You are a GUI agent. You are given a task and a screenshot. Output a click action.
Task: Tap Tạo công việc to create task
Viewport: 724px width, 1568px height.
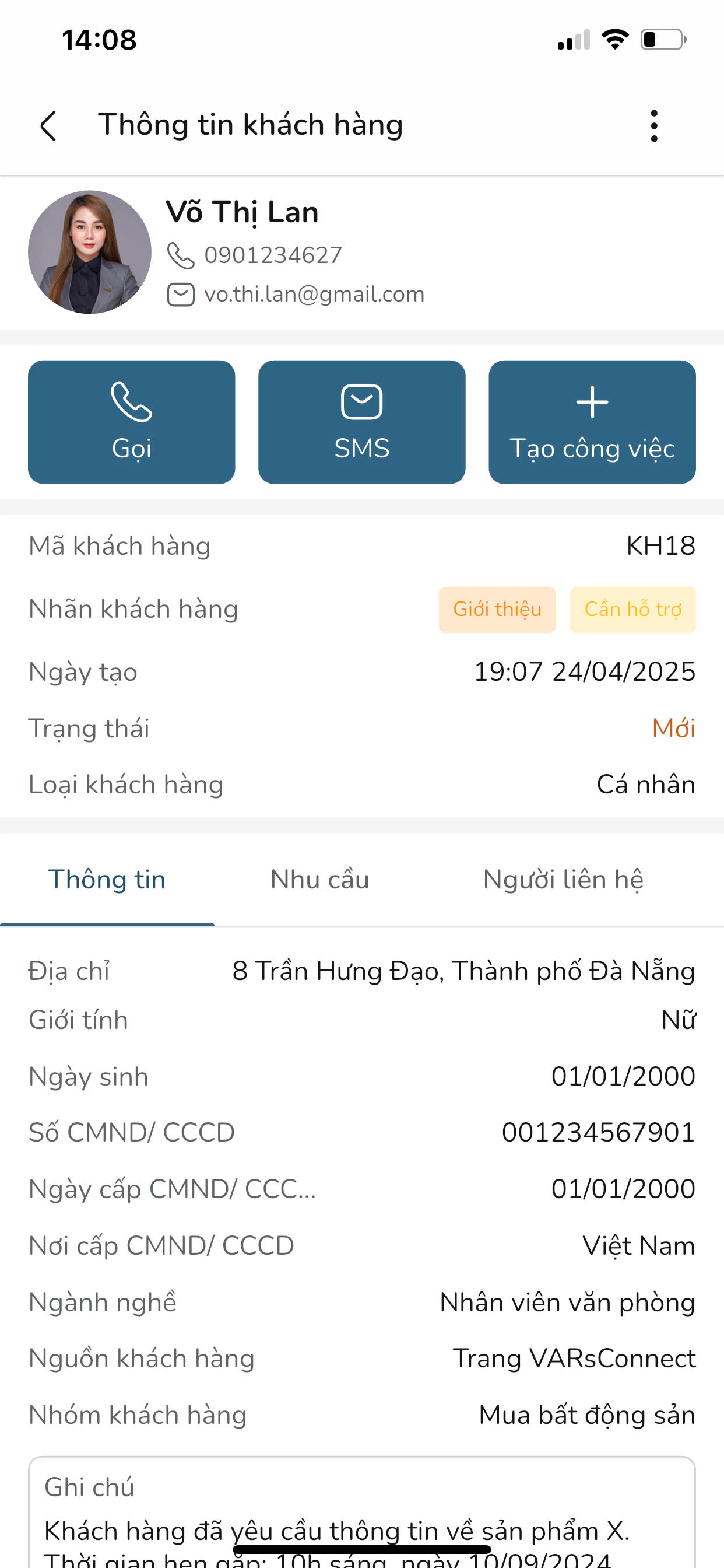click(x=591, y=422)
